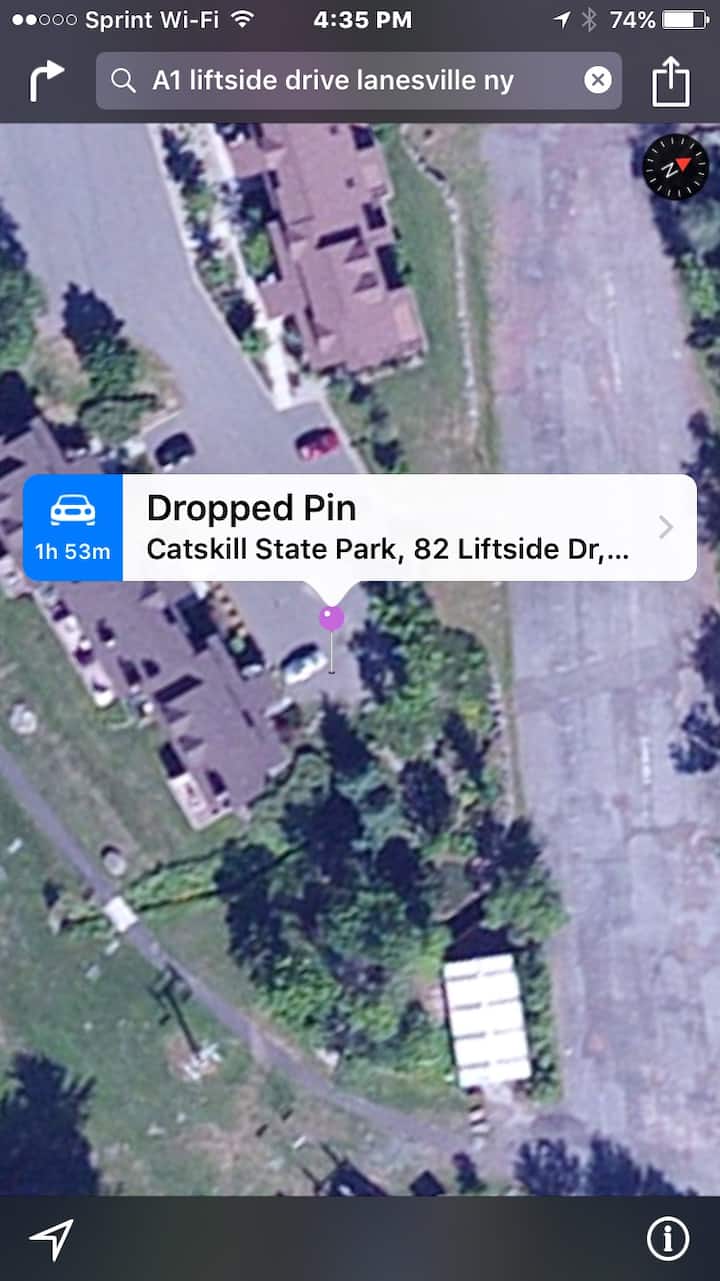The image size is (720, 1281).
Task: Clear the search text
Action: pos(597,81)
